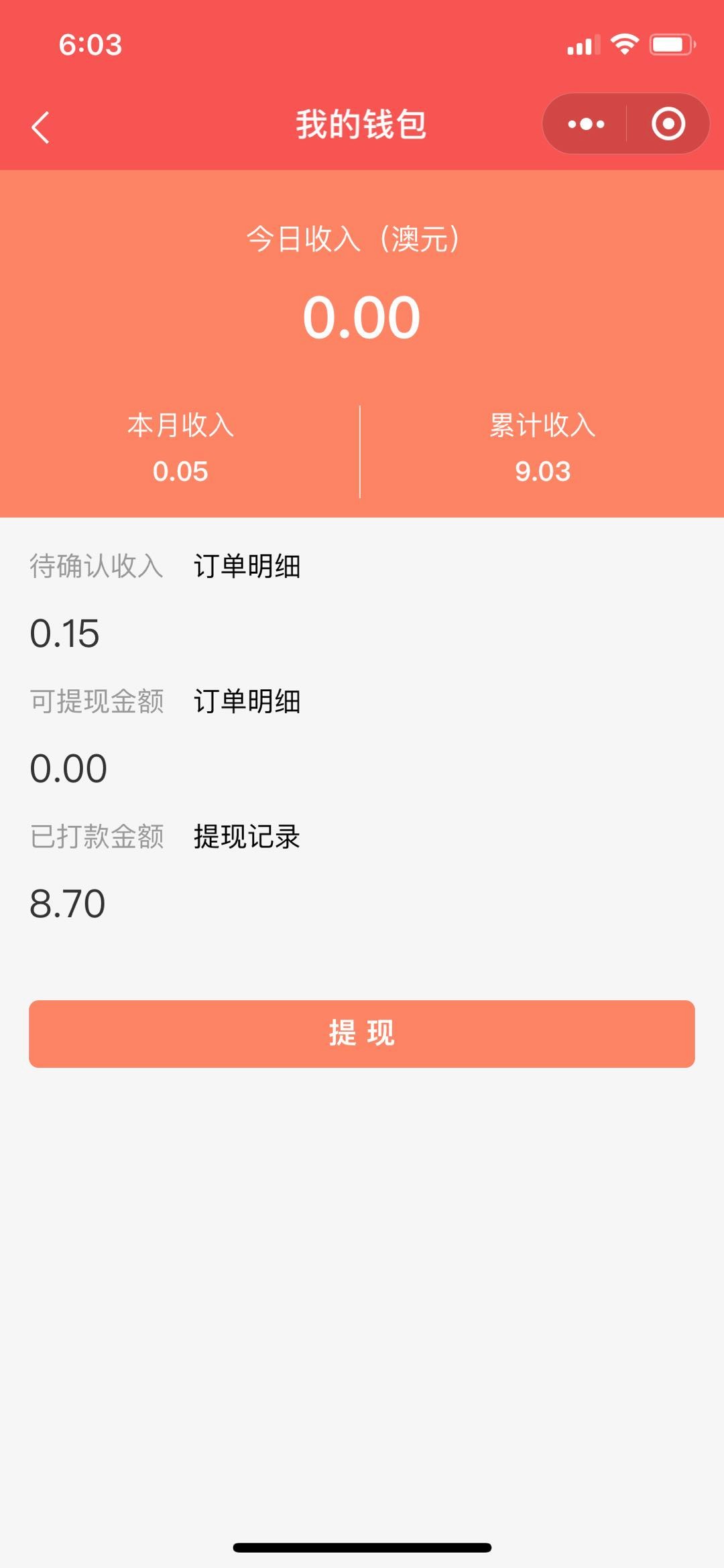Close the mini program with circle icon
The height and width of the screenshot is (1568, 724).
(x=668, y=124)
